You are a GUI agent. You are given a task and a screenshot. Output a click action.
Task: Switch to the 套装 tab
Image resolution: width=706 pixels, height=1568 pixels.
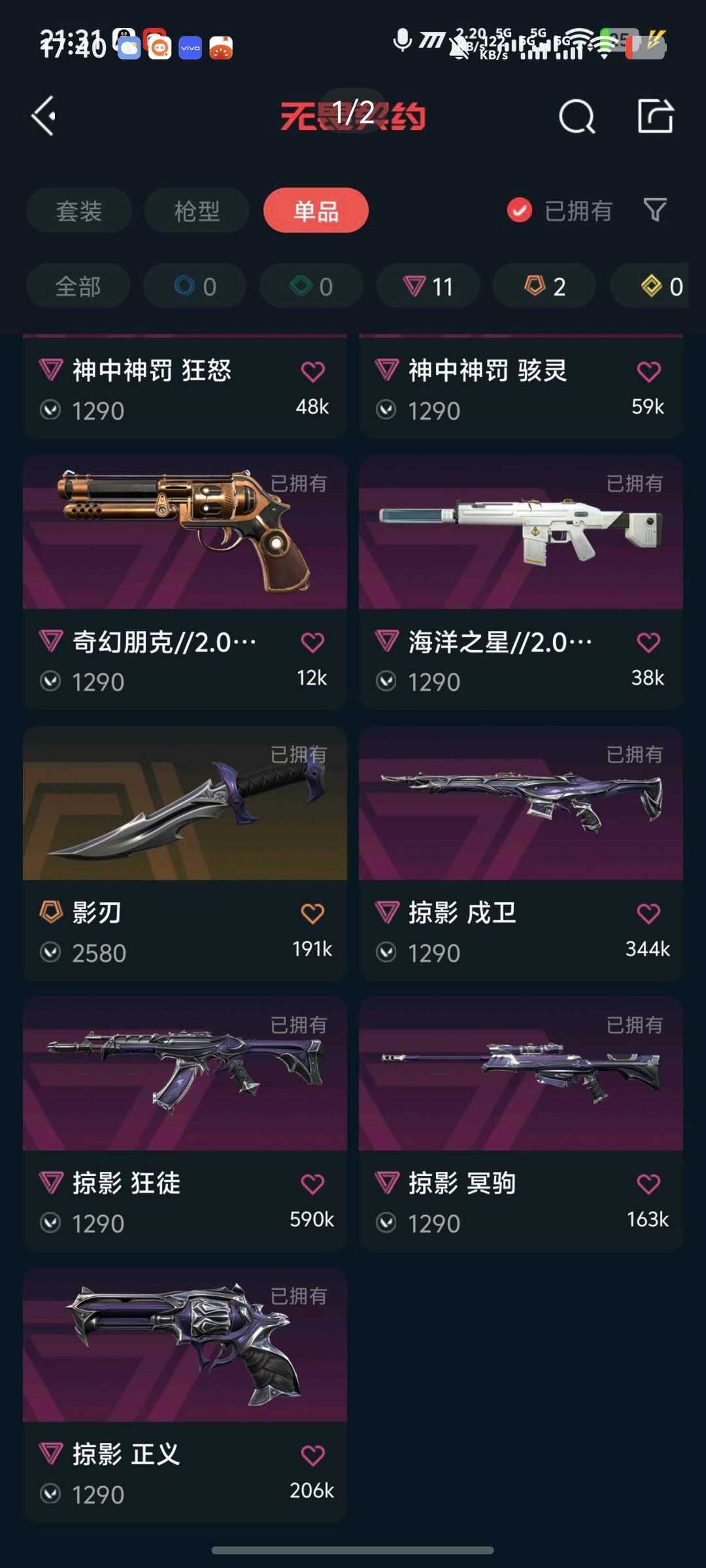pos(79,210)
